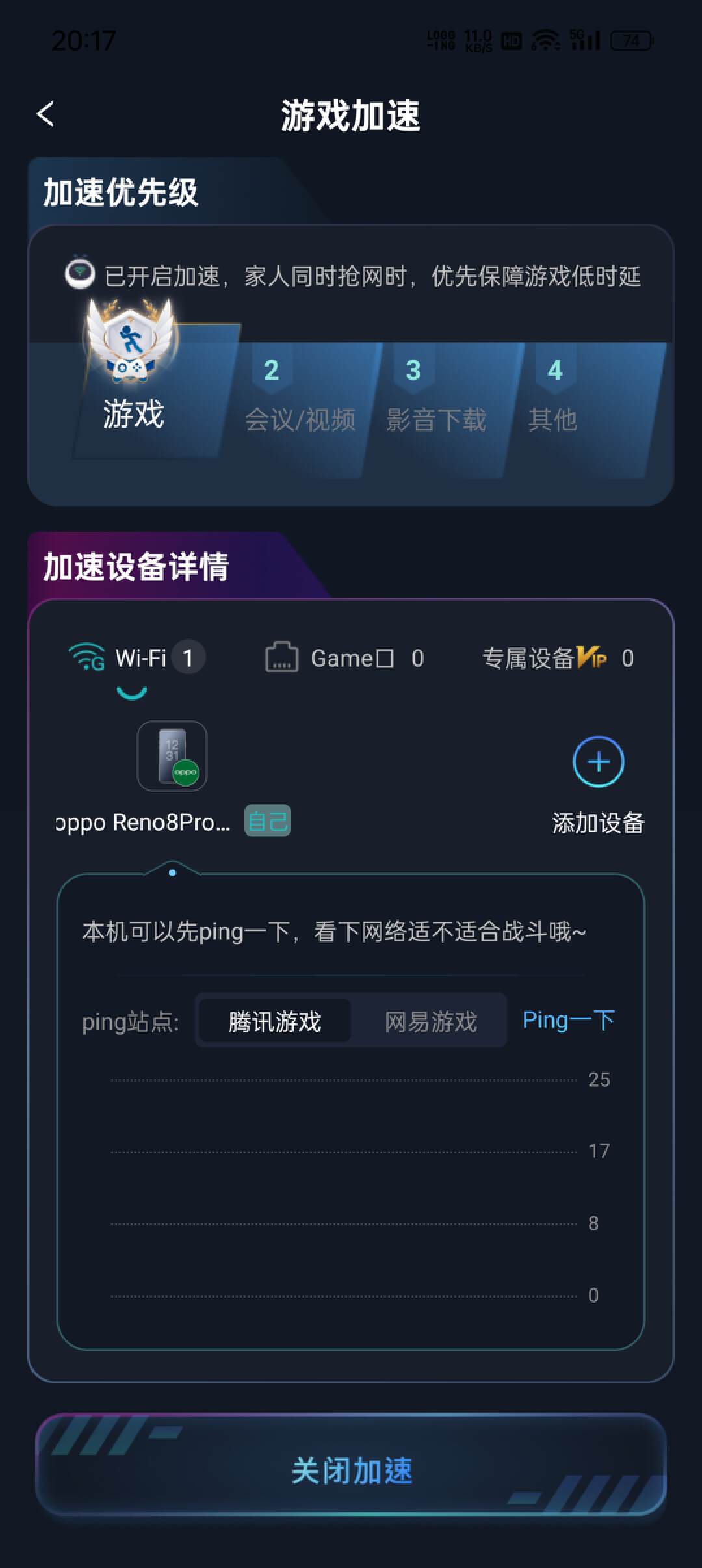Select the oppo Reno8Pro device
The width and height of the screenshot is (702, 1568).
click(x=172, y=756)
